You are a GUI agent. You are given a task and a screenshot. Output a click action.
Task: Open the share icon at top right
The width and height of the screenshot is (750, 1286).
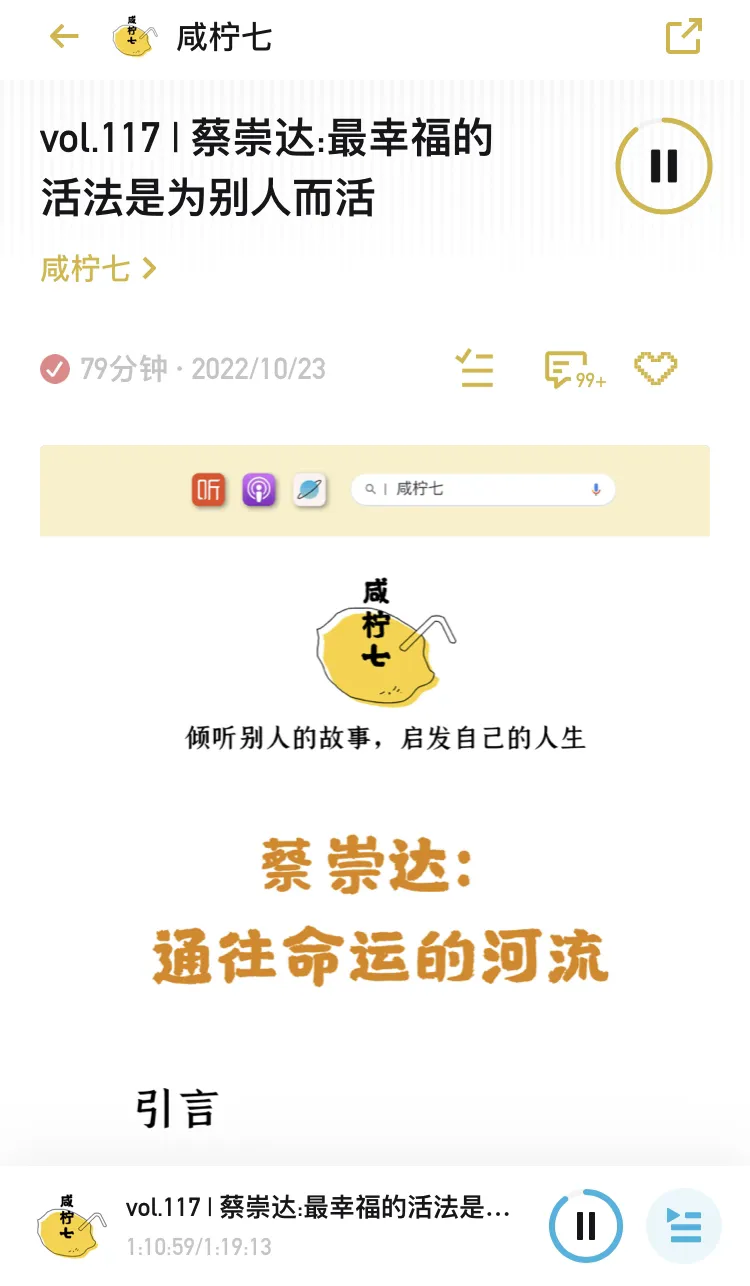(684, 37)
